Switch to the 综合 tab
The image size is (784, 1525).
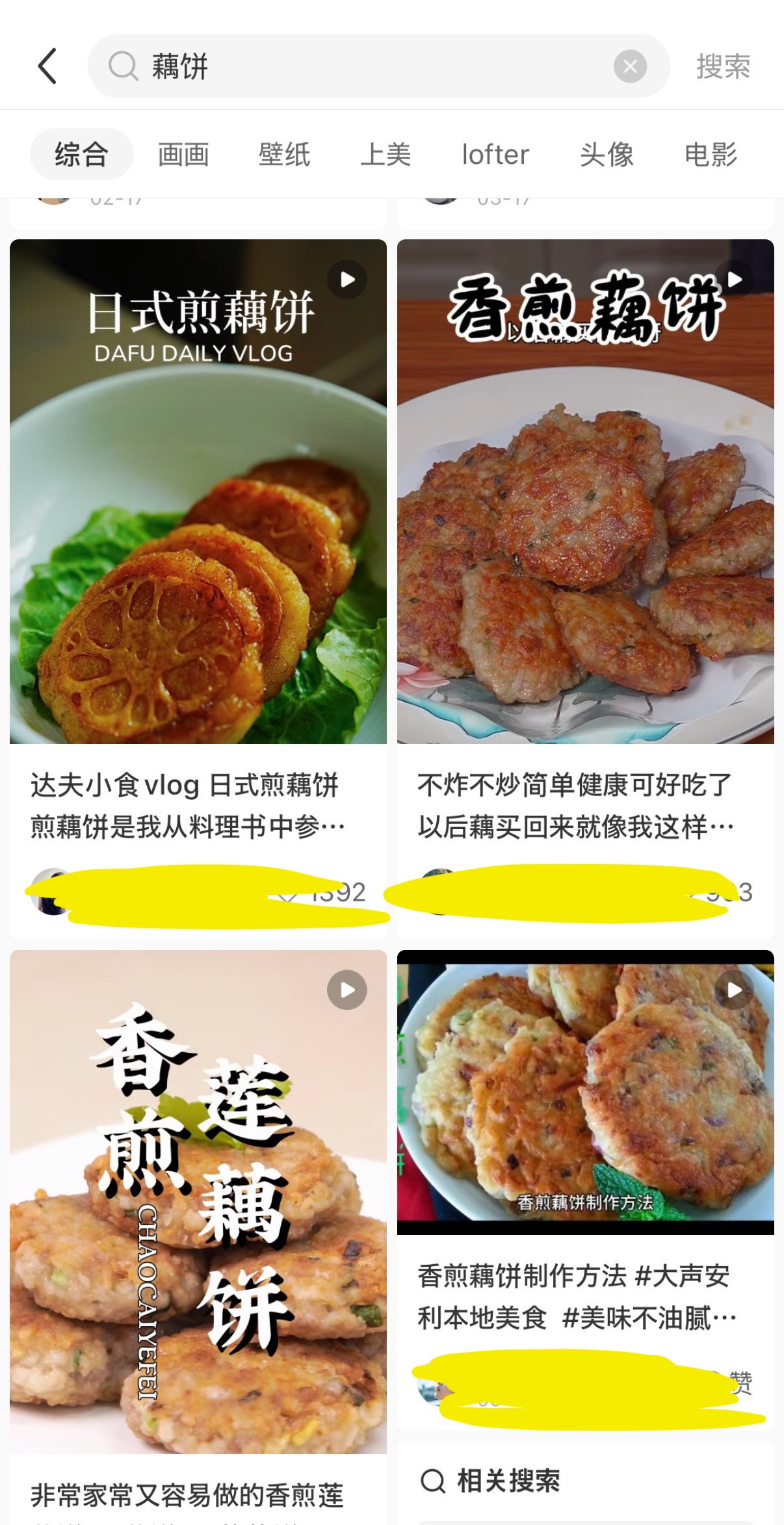click(81, 155)
